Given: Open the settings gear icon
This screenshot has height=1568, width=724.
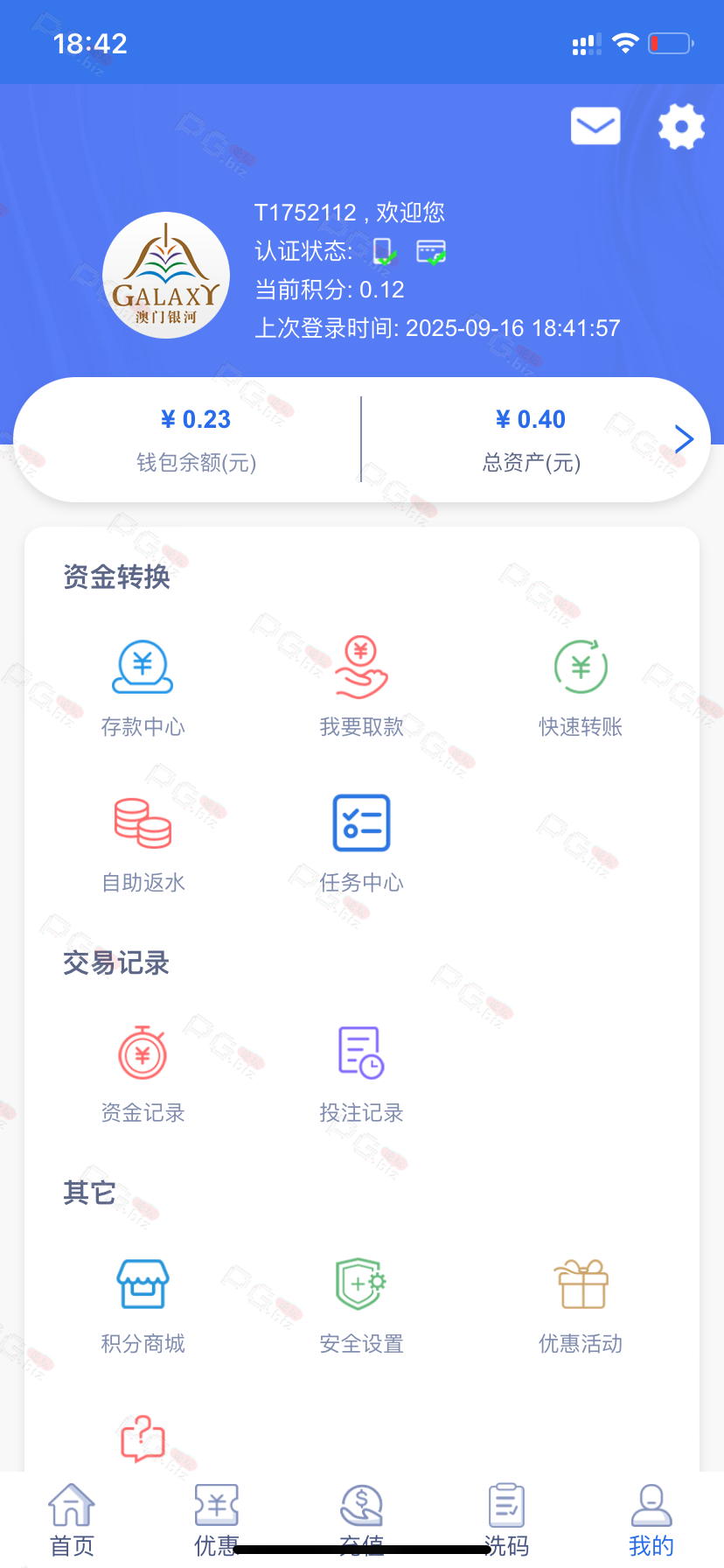Looking at the screenshot, I should tap(681, 127).
